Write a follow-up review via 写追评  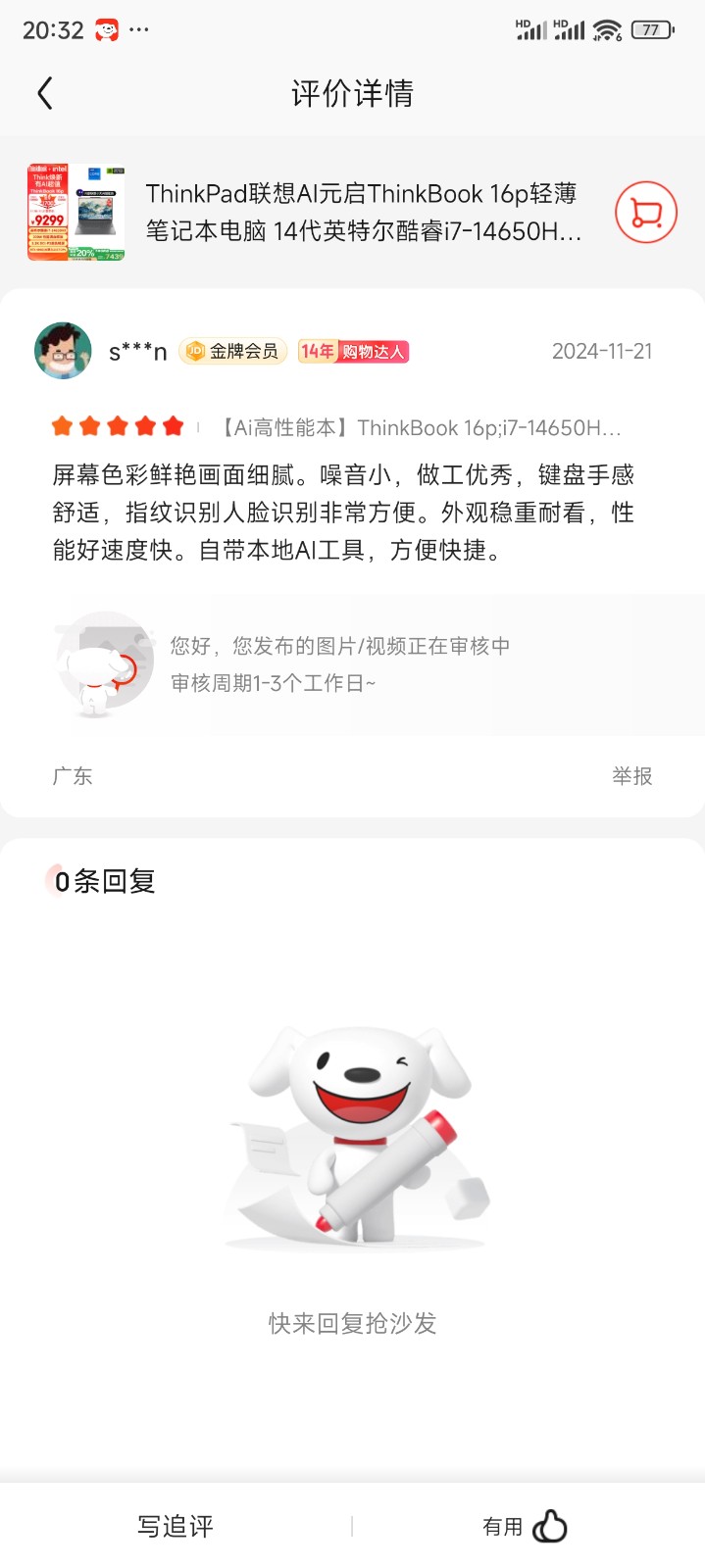click(176, 1526)
